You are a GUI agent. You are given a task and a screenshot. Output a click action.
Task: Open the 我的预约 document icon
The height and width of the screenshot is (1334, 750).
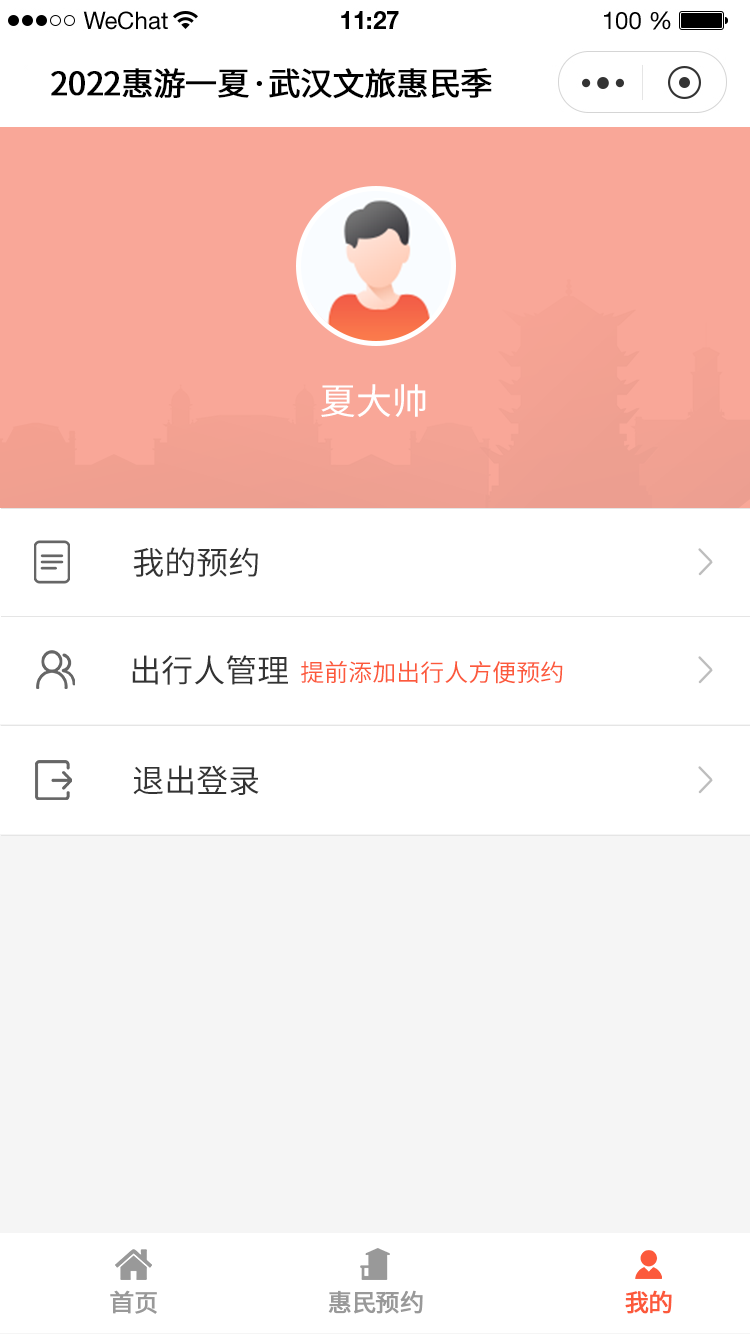[51, 562]
